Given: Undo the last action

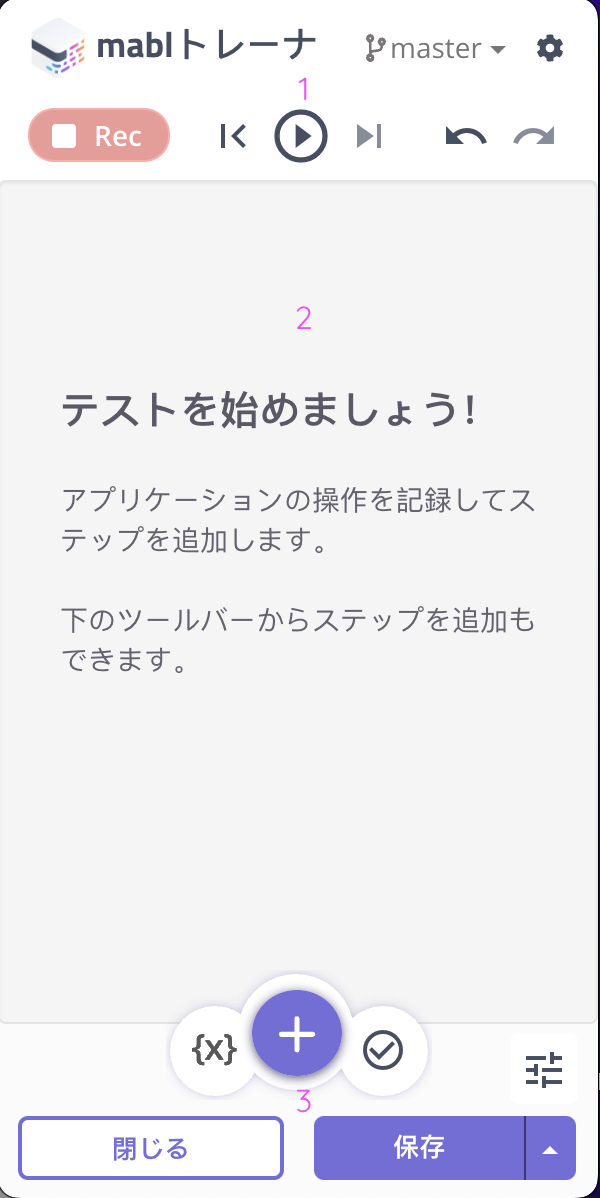Looking at the screenshot, I should [466, 136].
